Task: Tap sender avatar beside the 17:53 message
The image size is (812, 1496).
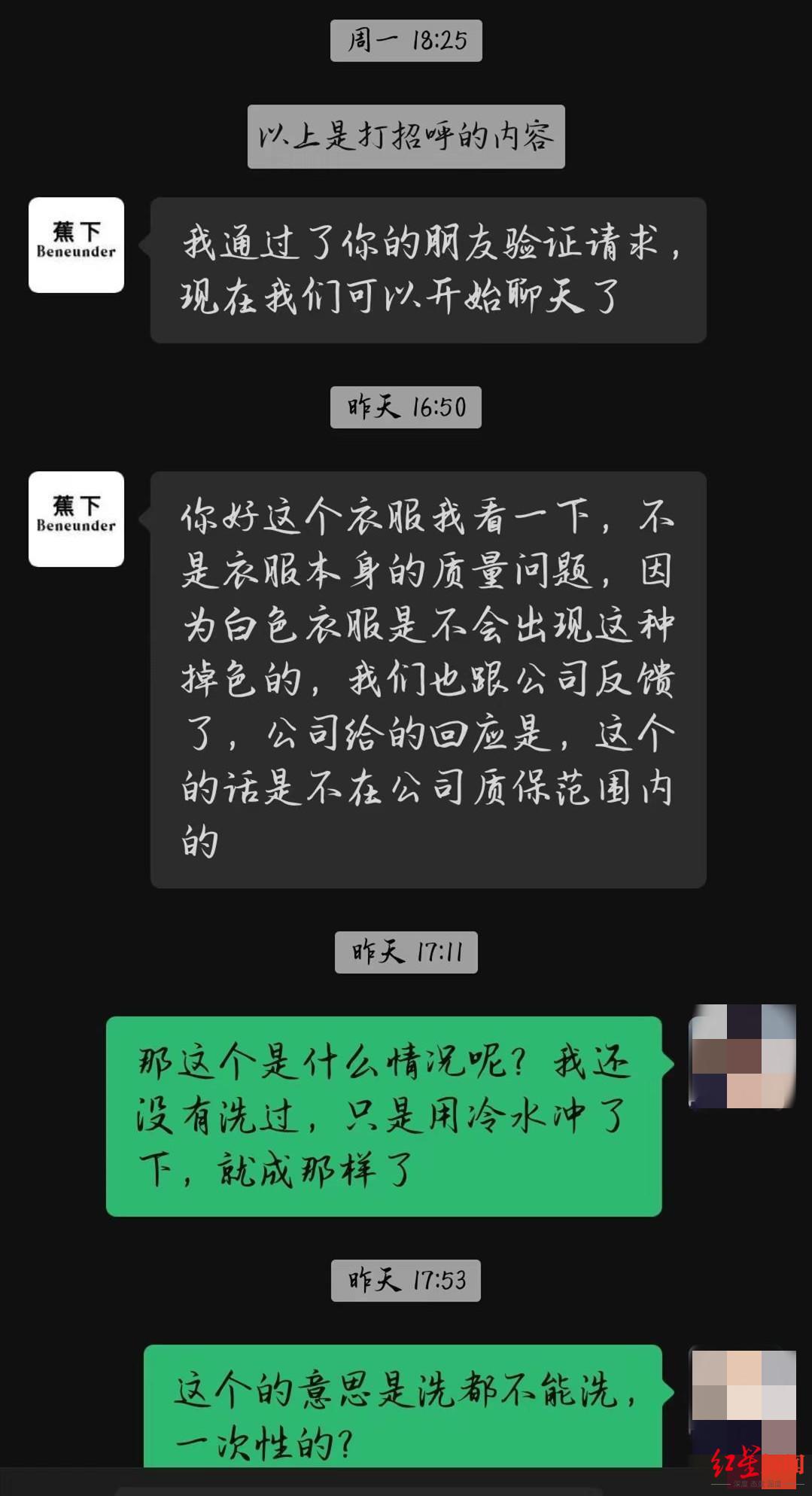Action: click(742, 1399)
